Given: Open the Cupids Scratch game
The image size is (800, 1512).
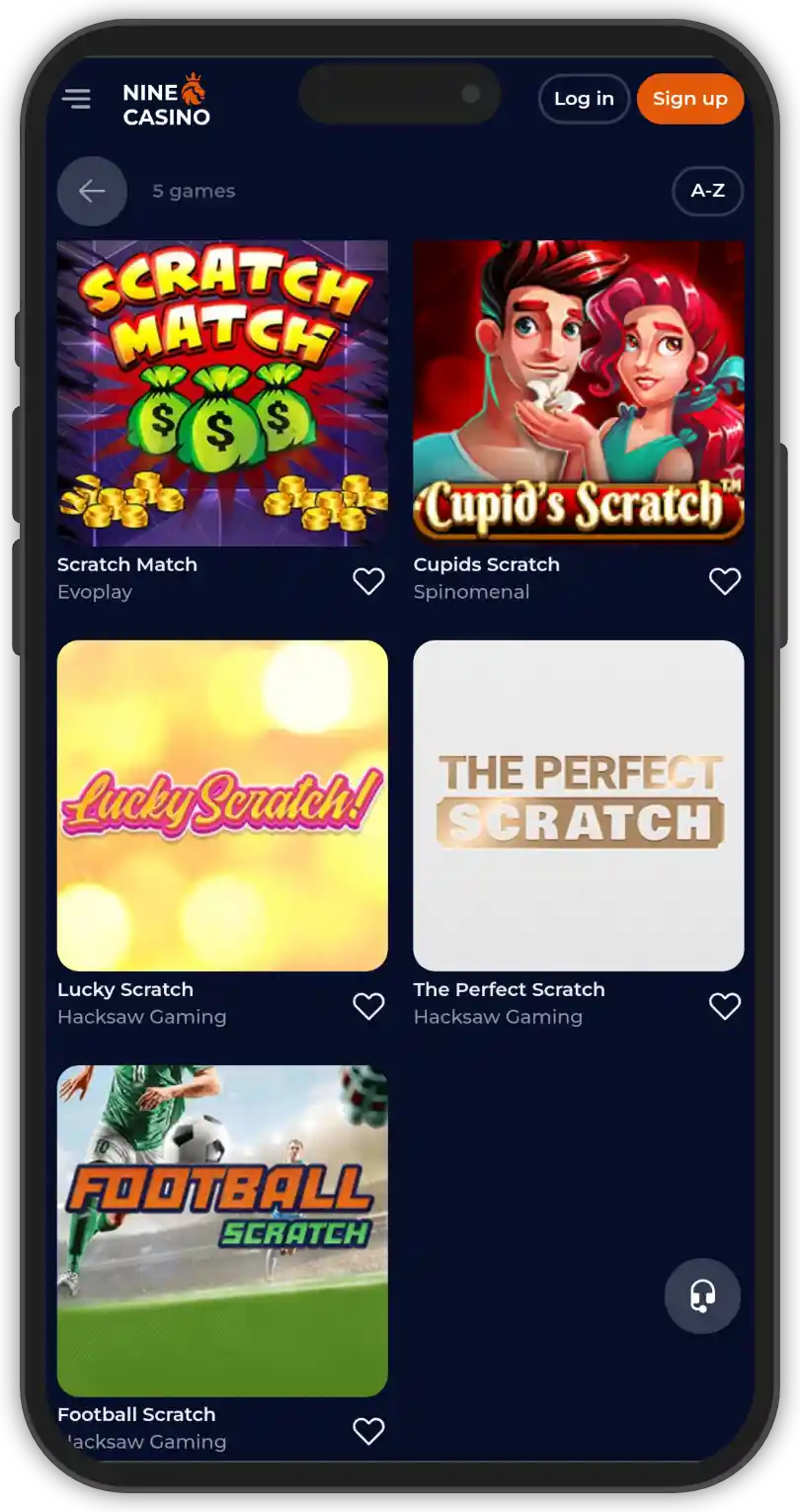Looking at the screenshot, I should (x=578, y=393).
